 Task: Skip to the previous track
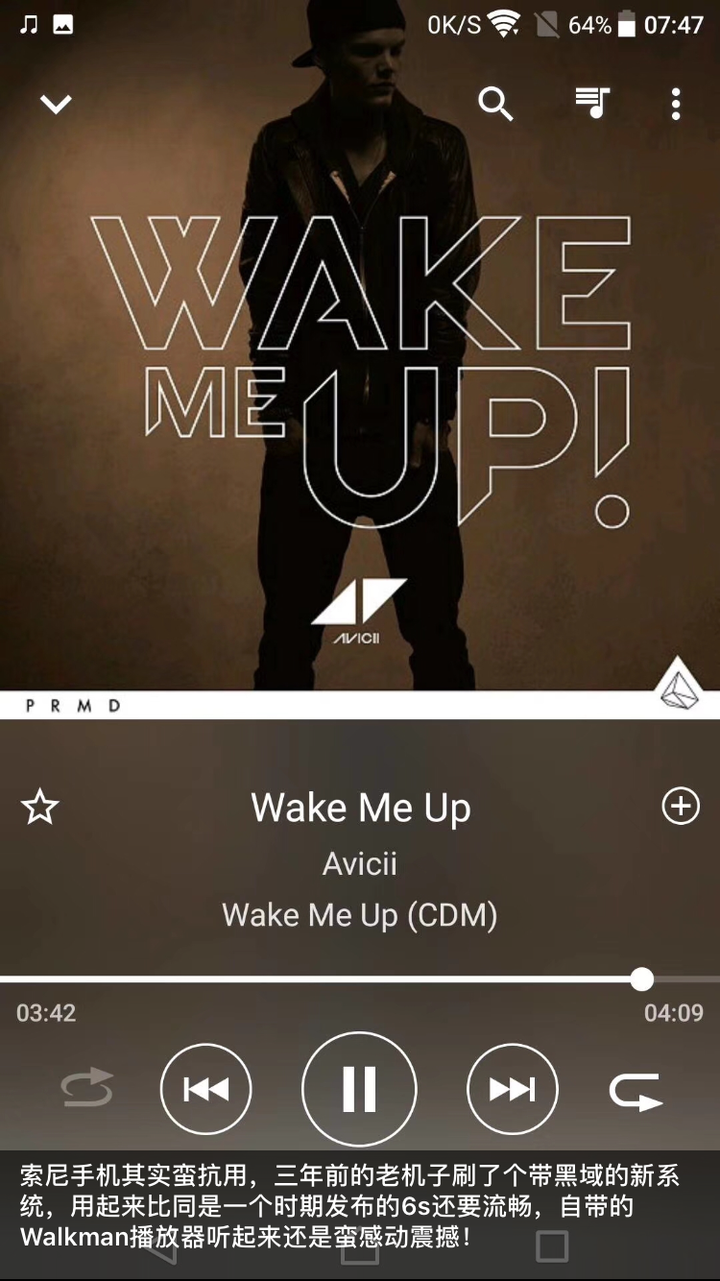[x=206, y=1089]
